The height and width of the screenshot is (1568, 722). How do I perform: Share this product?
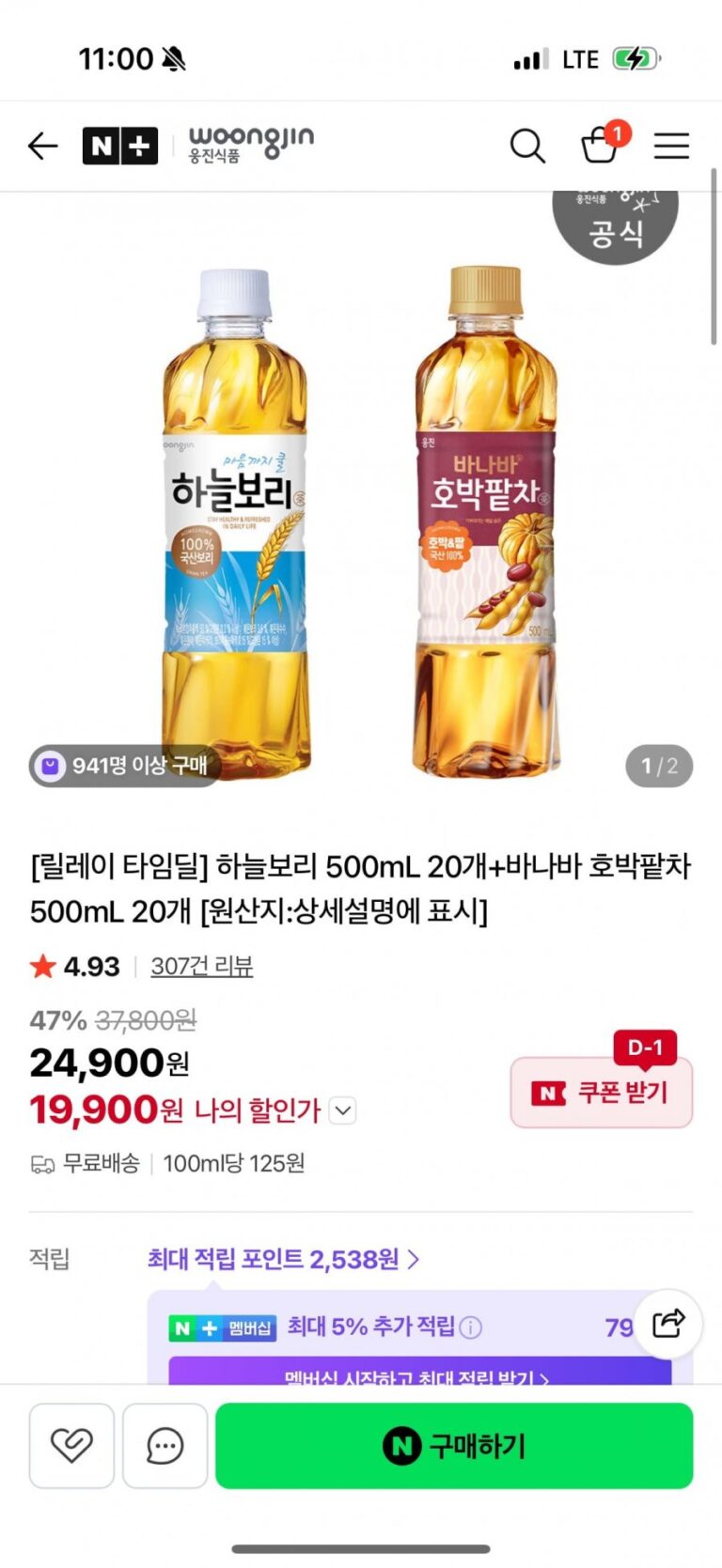(667, 1323)
